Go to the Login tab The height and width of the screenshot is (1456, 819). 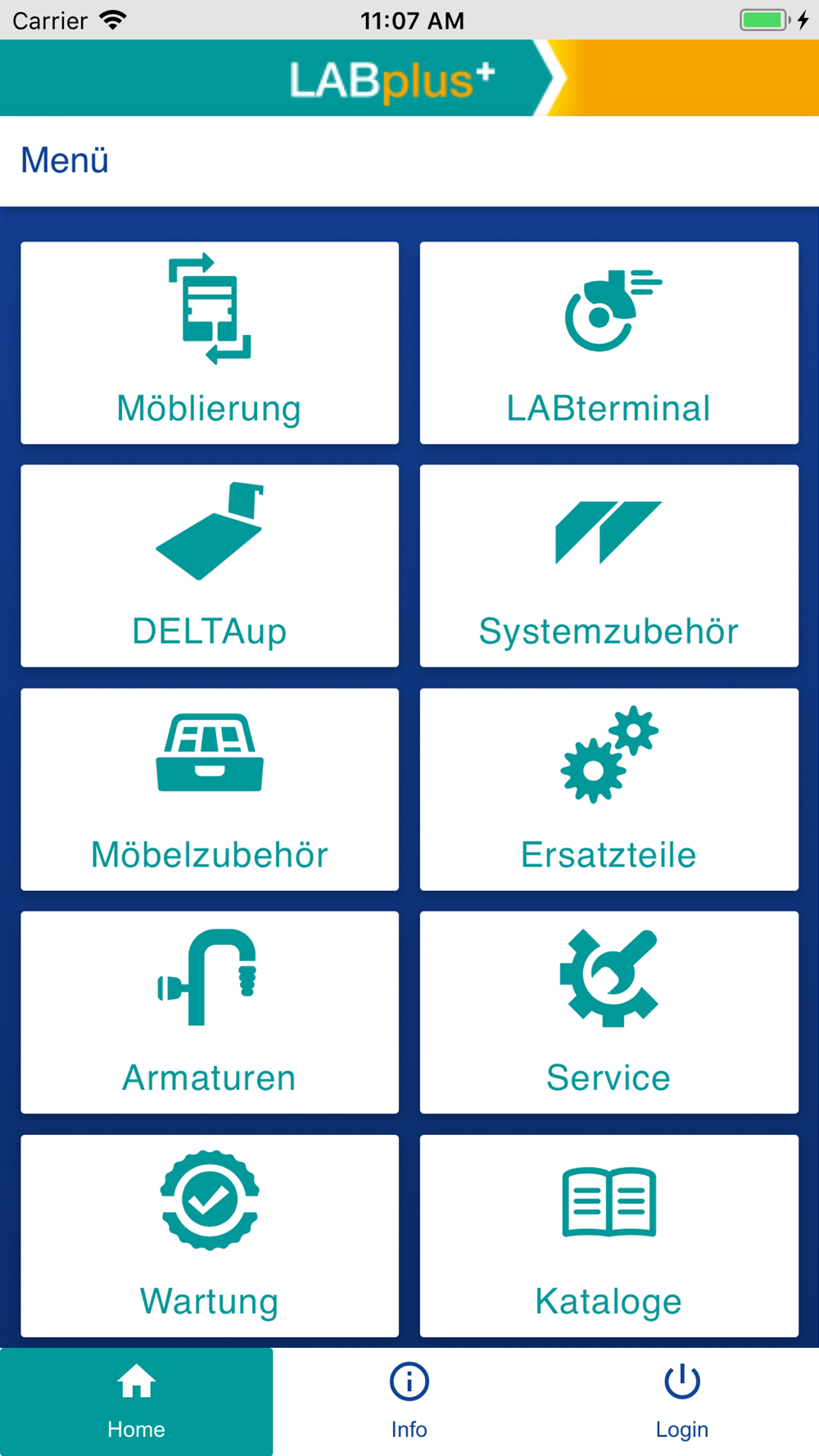pyautogui.click(x=681, y=1402)
